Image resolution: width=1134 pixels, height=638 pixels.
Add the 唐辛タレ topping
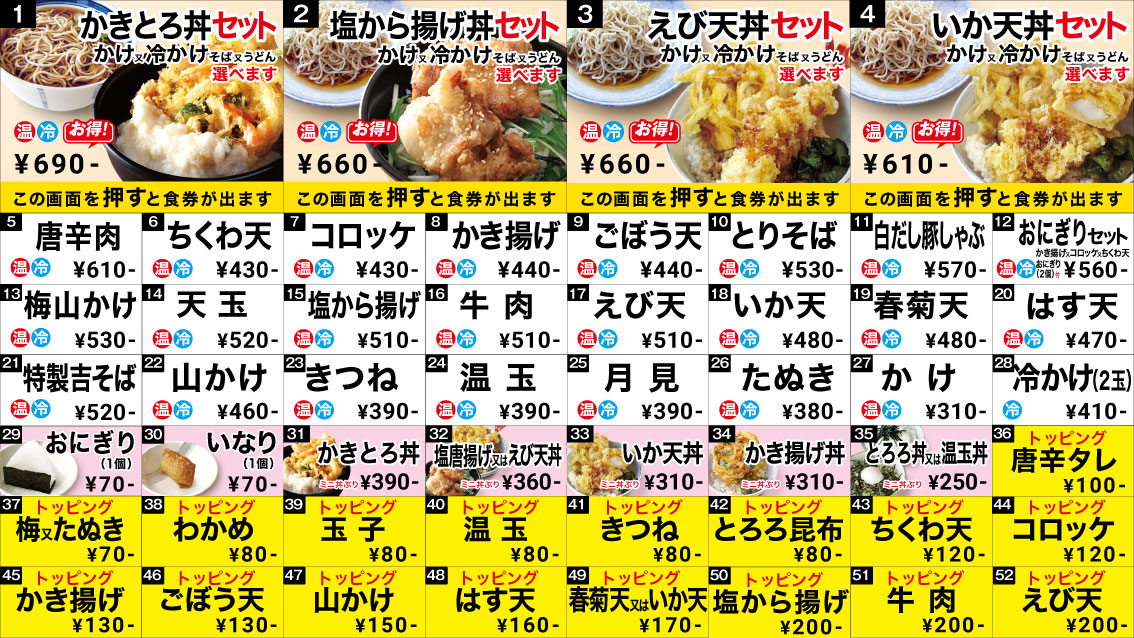click(x=1063, y=460)
